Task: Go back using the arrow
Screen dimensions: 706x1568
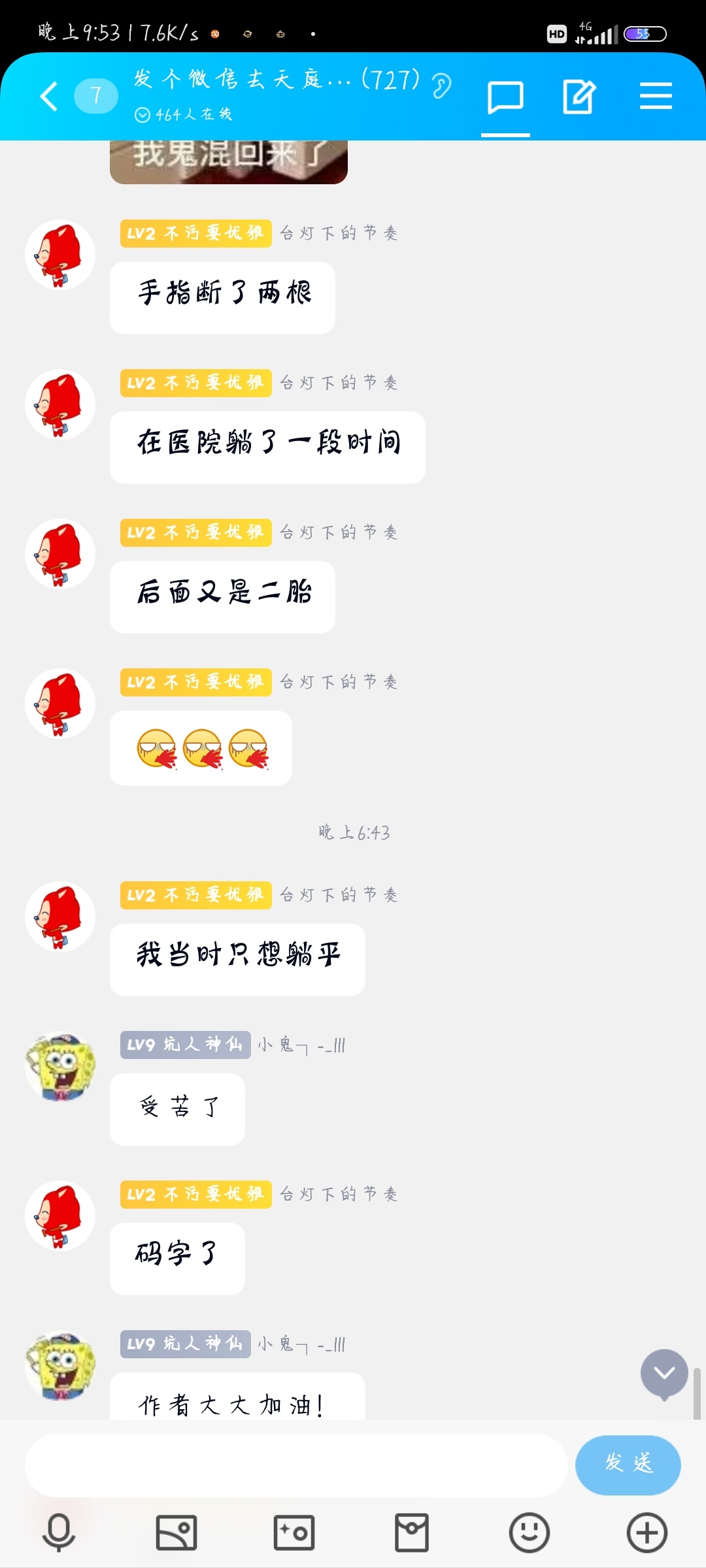Action: click(x=50, y=97)
